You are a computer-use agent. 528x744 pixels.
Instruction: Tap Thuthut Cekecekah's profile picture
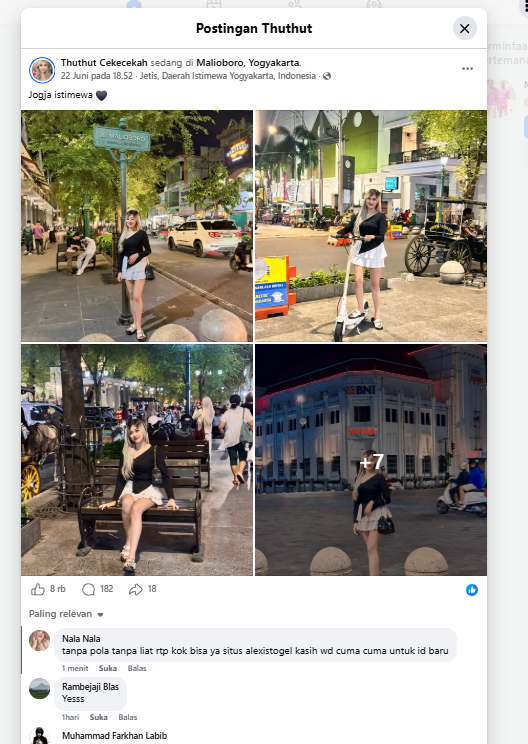coord(42,70)
